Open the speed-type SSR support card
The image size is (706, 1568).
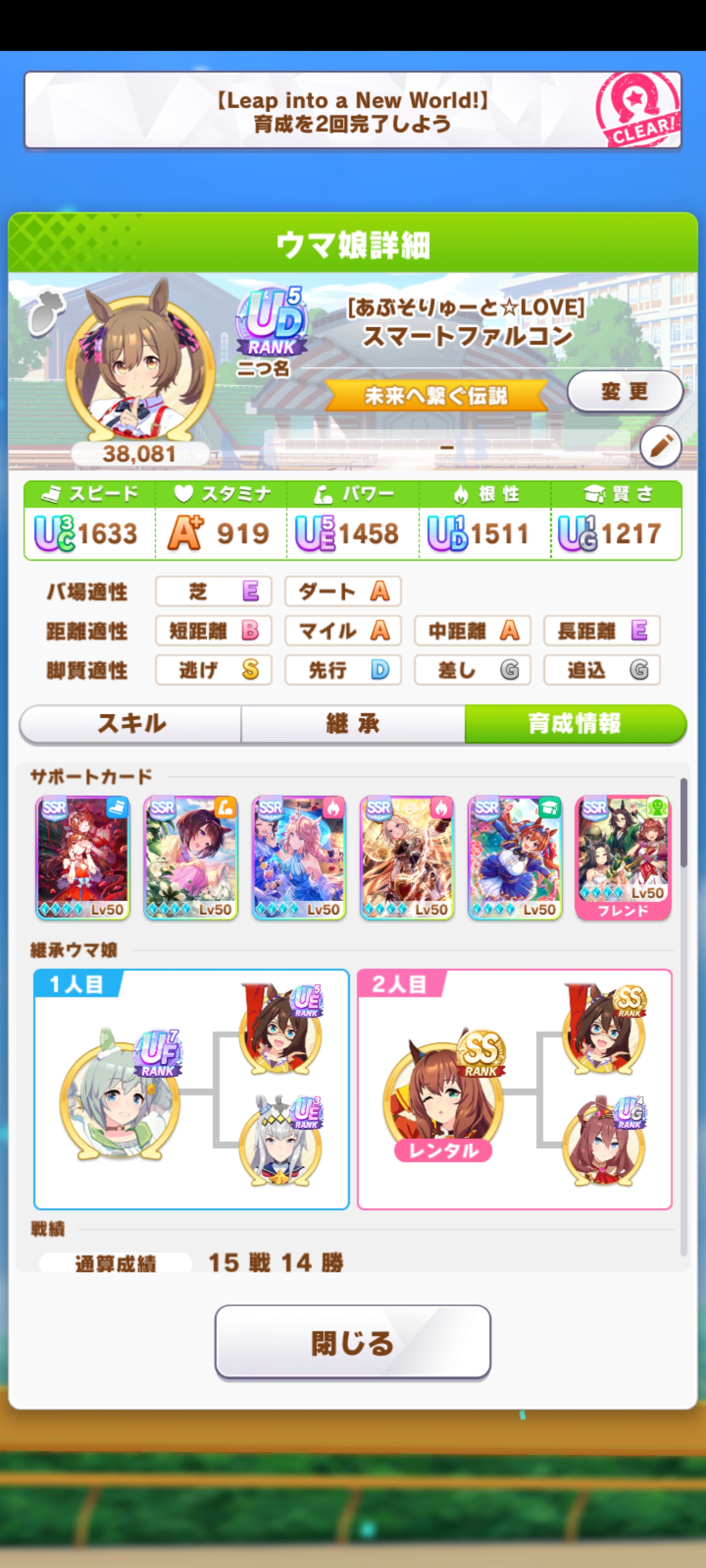tap(83, 857)
